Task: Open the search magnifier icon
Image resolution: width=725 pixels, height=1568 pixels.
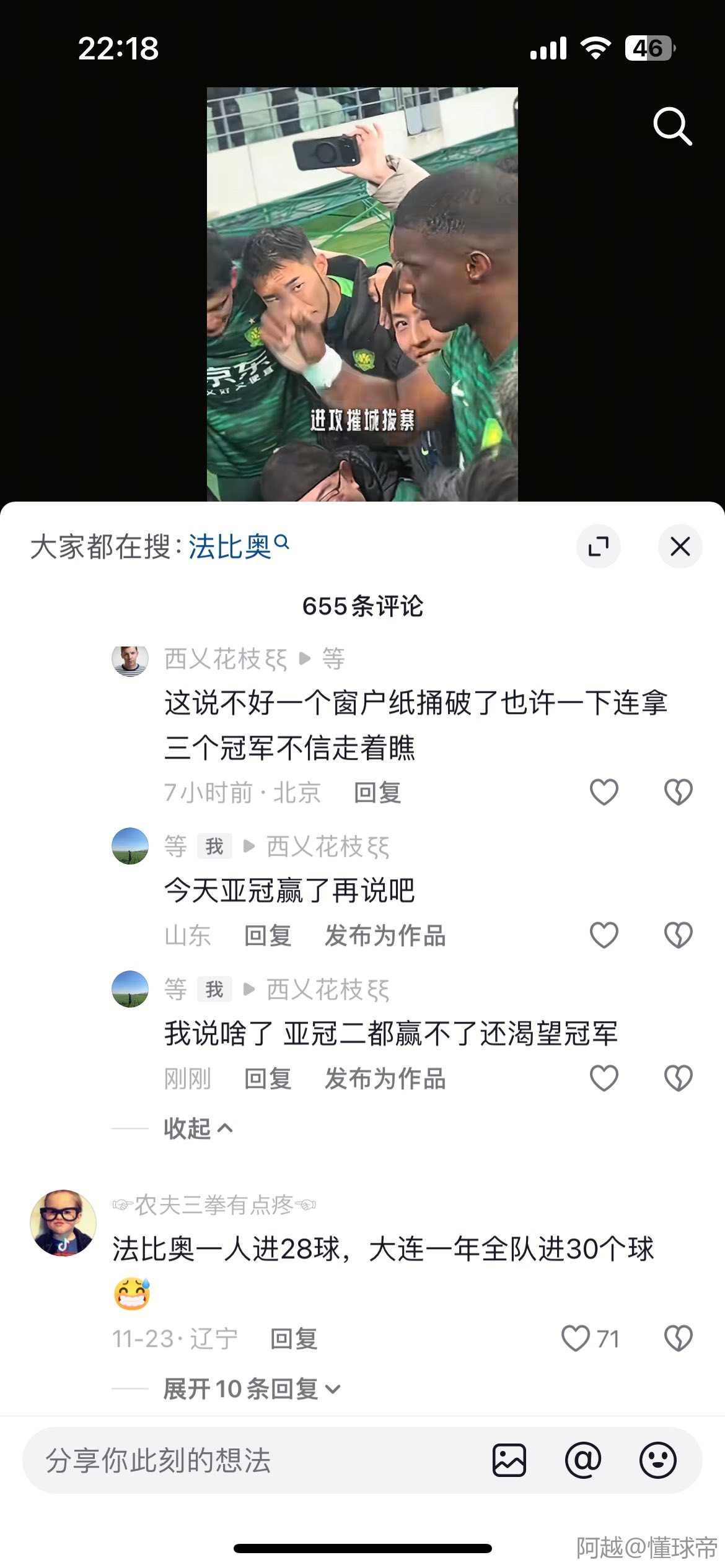Action: tap(672, 126)
